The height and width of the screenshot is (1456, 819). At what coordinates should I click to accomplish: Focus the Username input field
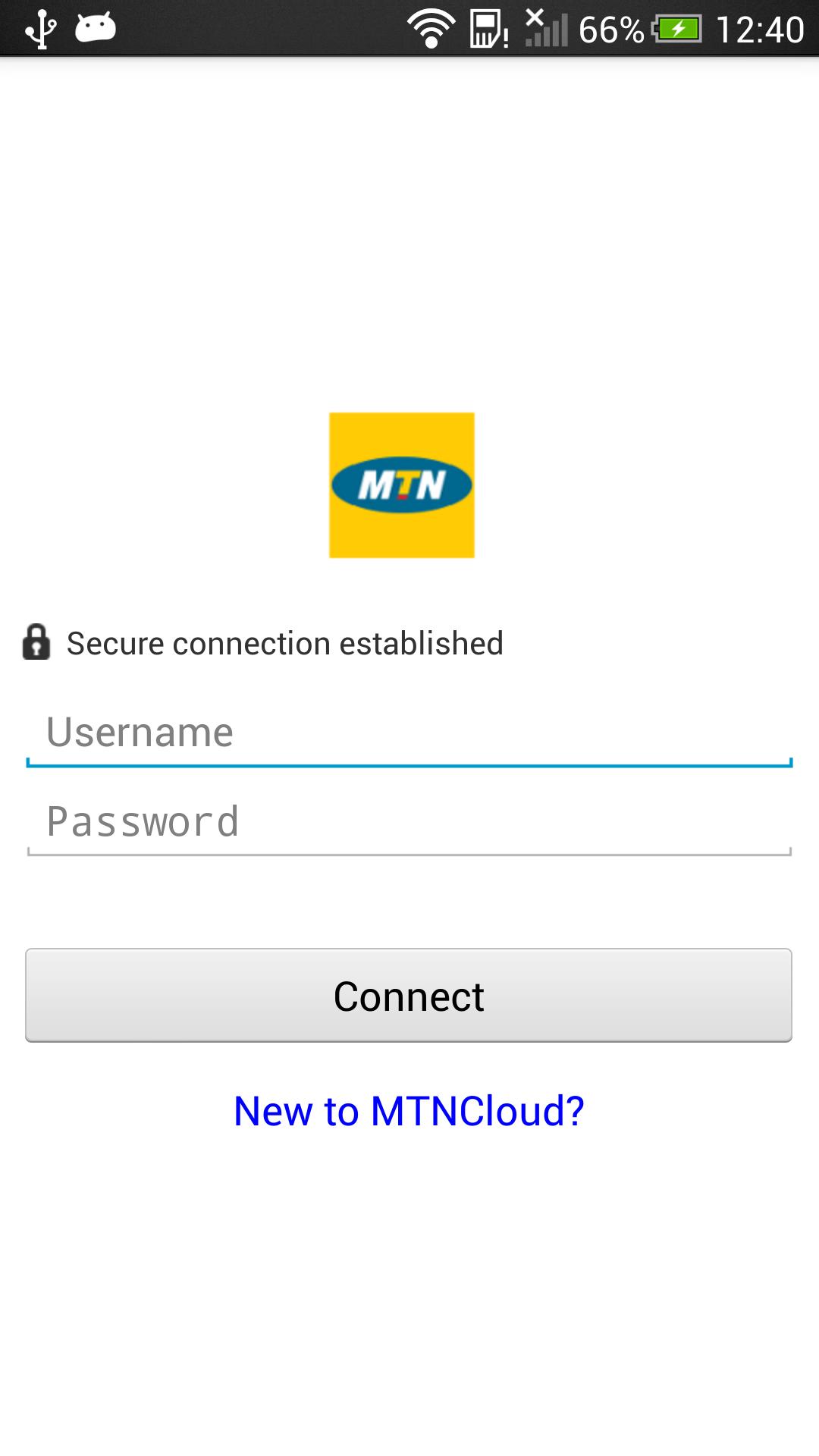point(409,730)
